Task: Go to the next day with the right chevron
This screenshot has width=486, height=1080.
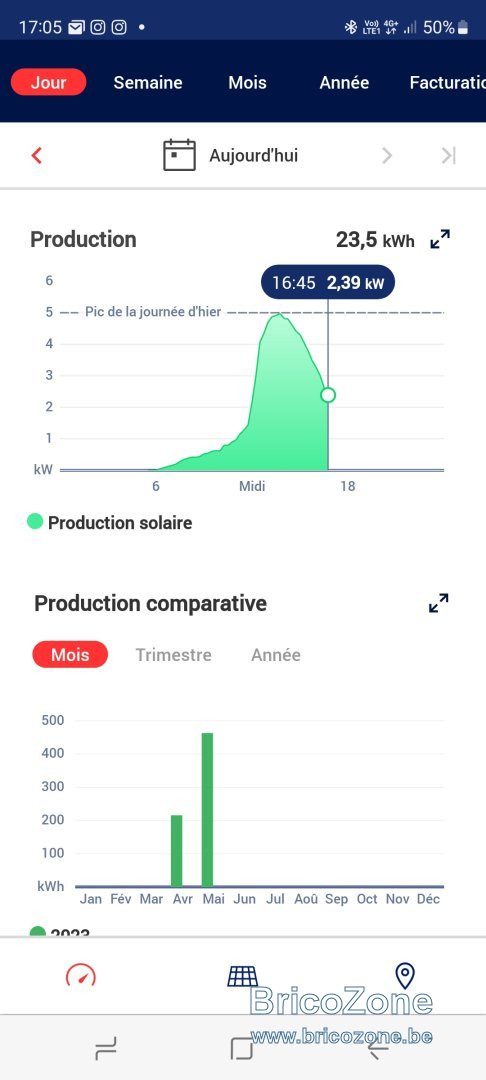Action: tap(387, 156)
